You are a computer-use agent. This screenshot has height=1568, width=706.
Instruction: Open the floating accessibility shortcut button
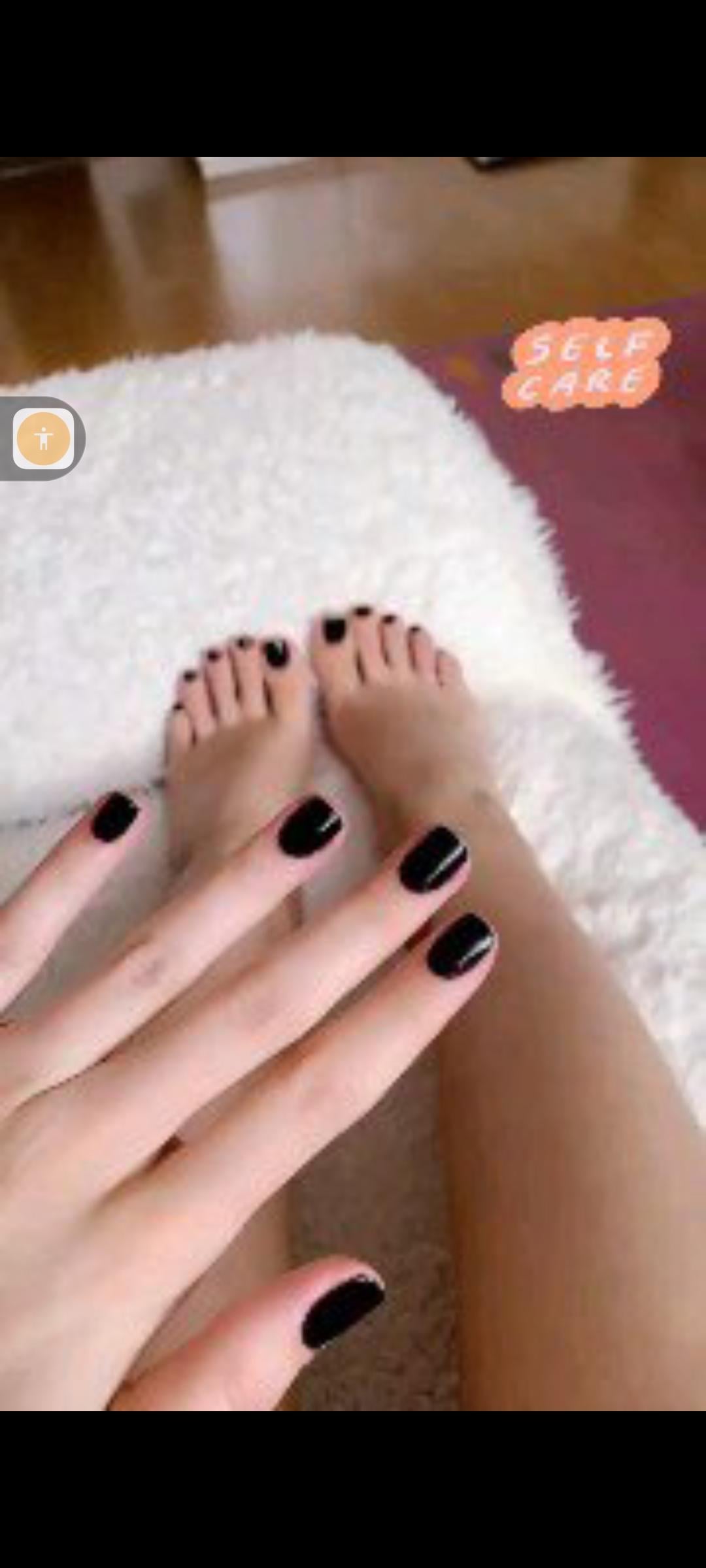43,438
